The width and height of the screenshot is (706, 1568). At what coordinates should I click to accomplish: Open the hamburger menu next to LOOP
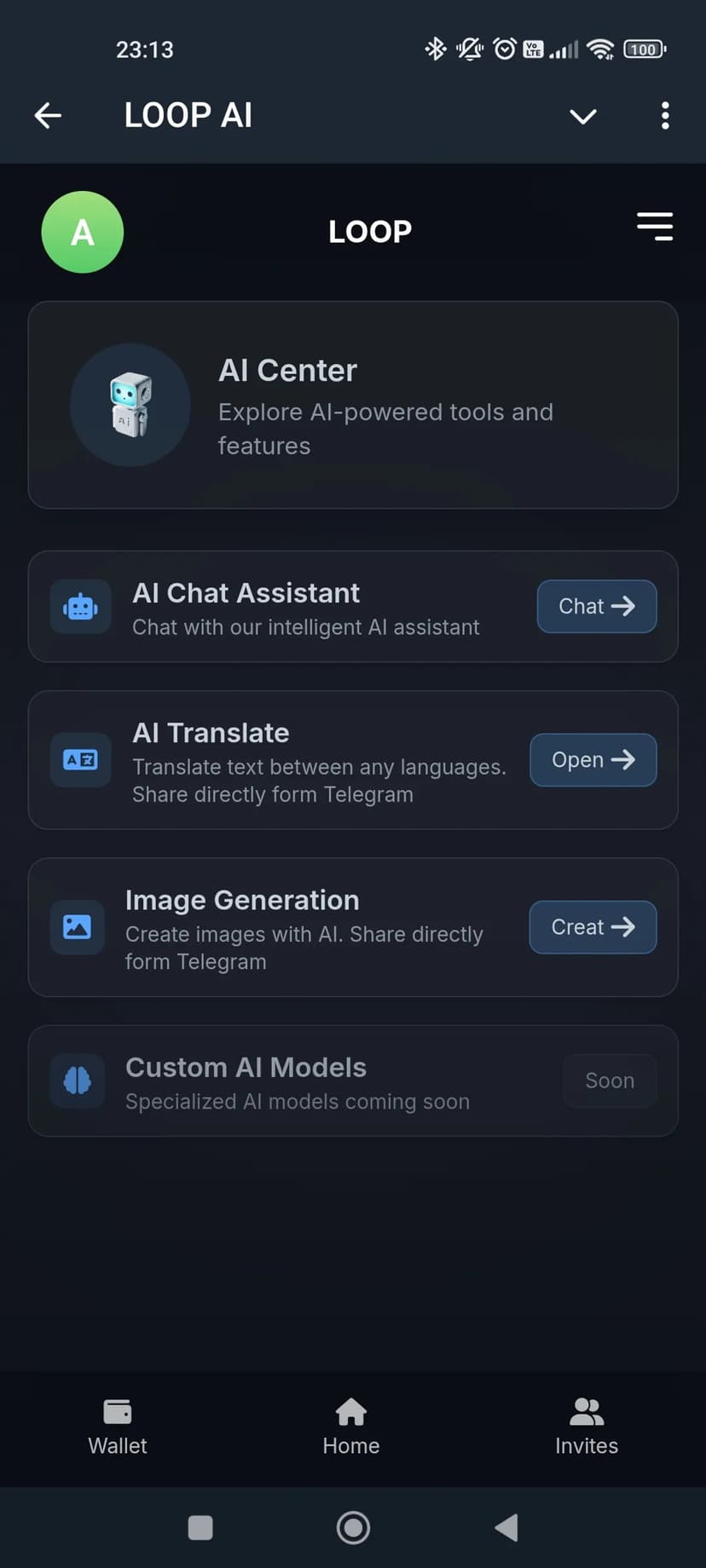tap(655, 227)
